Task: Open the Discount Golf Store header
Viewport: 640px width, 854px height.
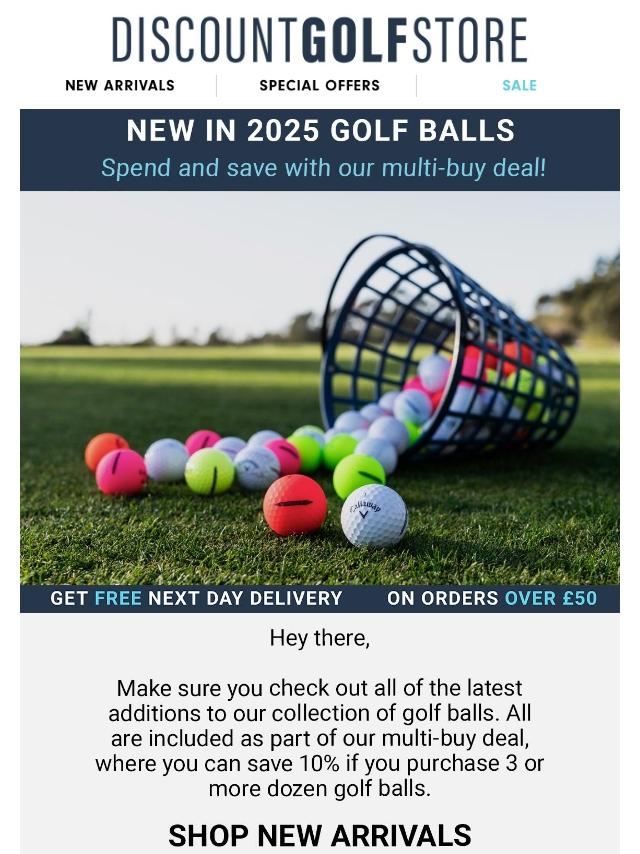Action: pyautogui.click(x=319, y=40)
